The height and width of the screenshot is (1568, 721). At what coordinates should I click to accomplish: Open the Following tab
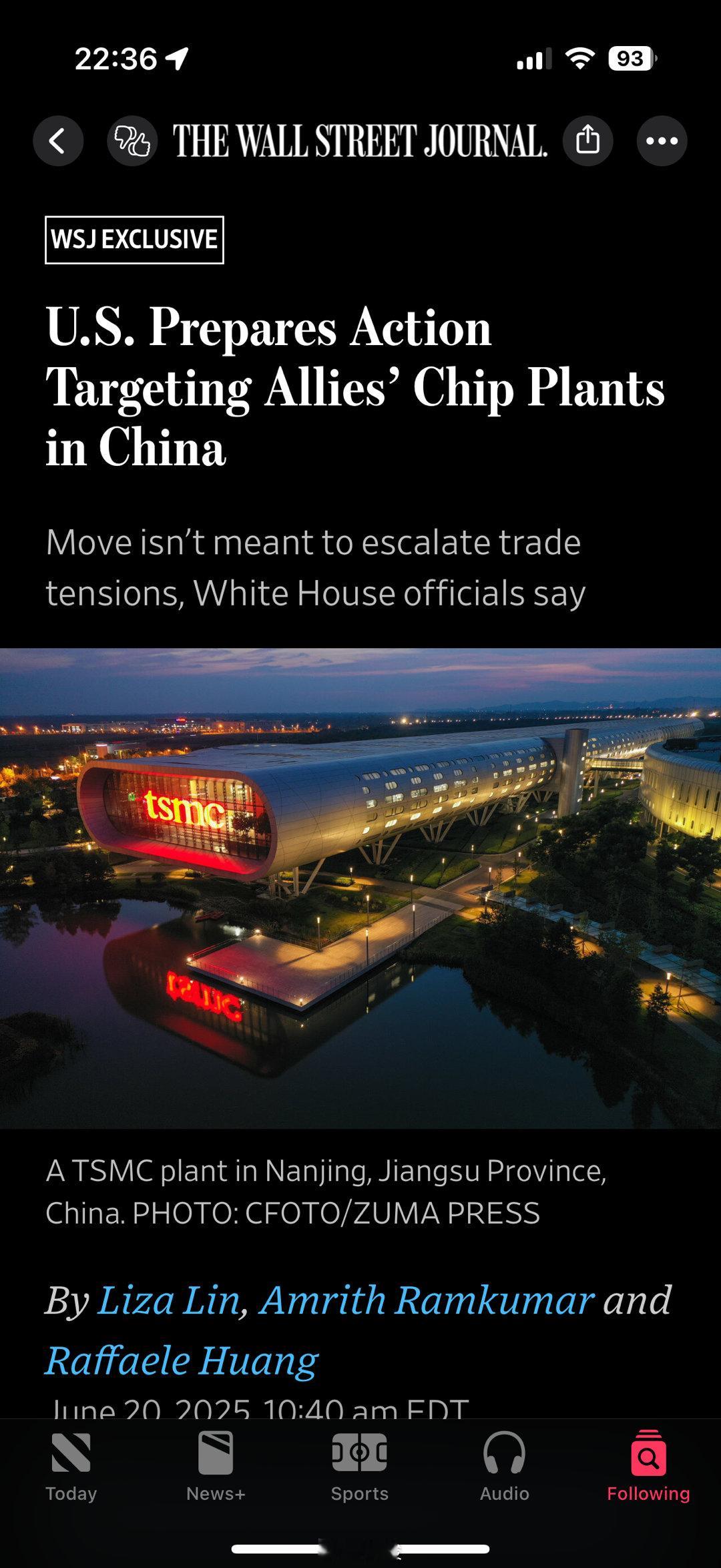pos(648,1465)
